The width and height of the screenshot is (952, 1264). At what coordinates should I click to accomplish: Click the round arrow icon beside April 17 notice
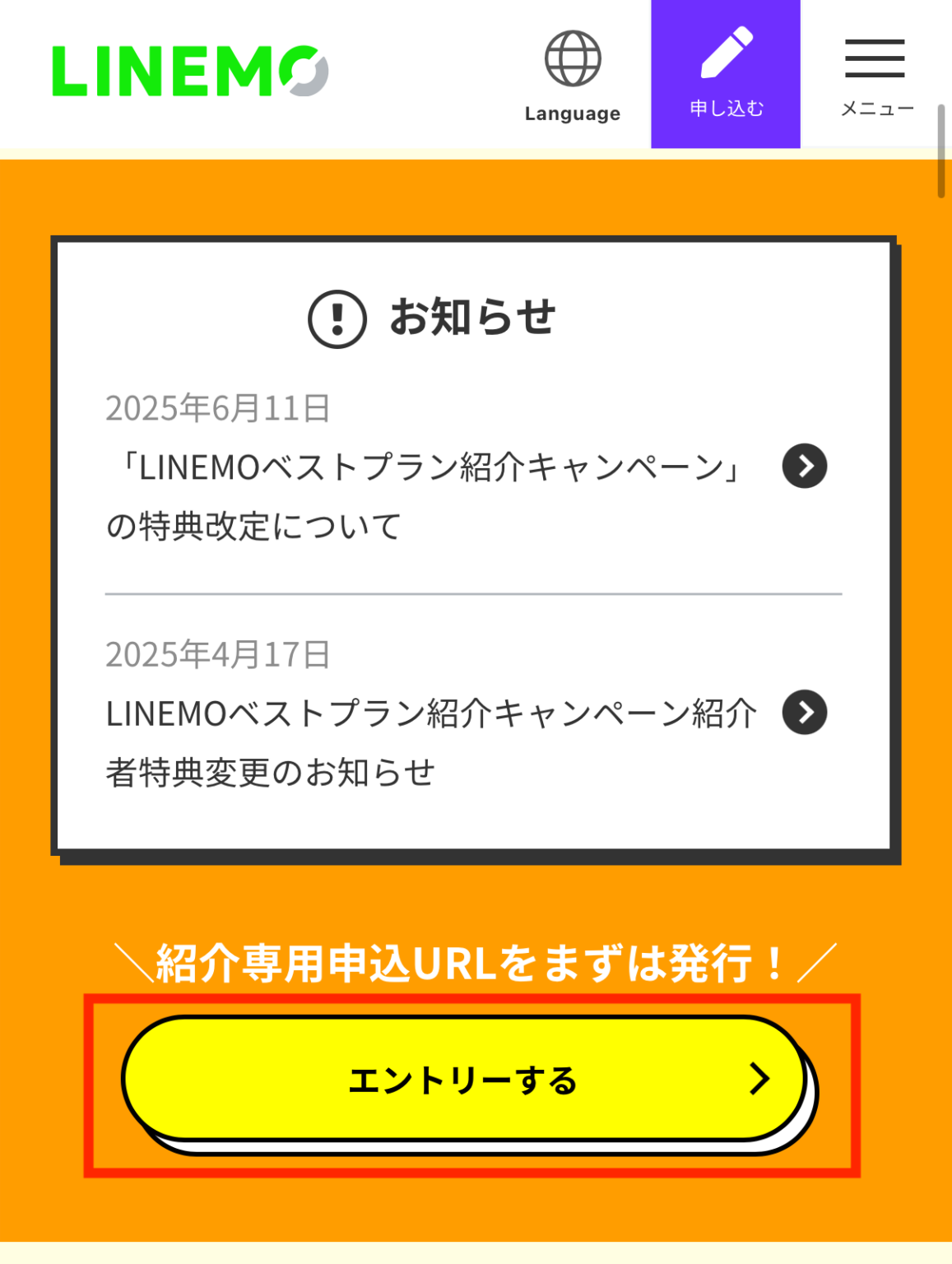[x=804, y=713]
